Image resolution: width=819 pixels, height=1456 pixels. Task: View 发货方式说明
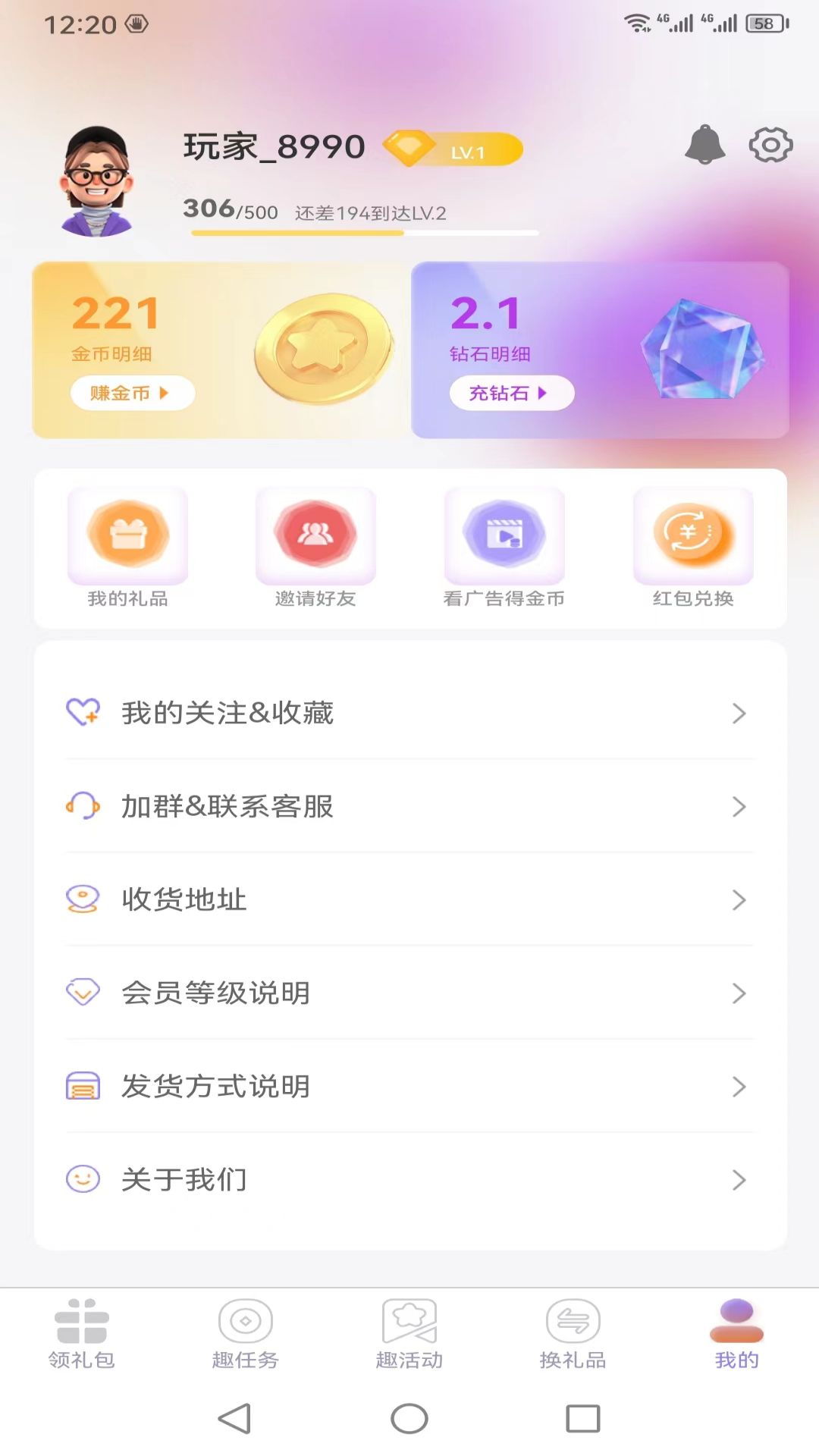point(409,1086)
